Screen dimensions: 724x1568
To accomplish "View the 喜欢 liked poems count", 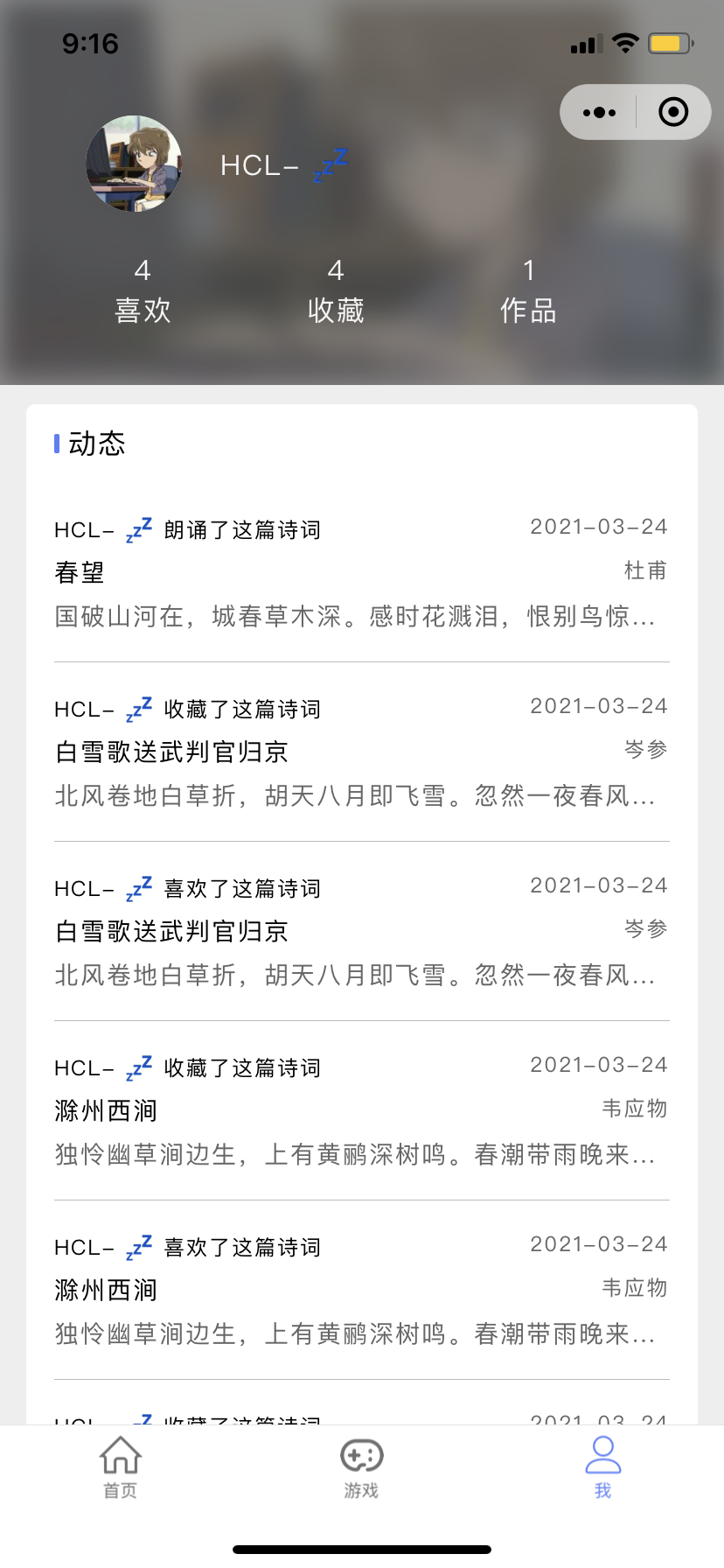I will click(x=143, y=291).
